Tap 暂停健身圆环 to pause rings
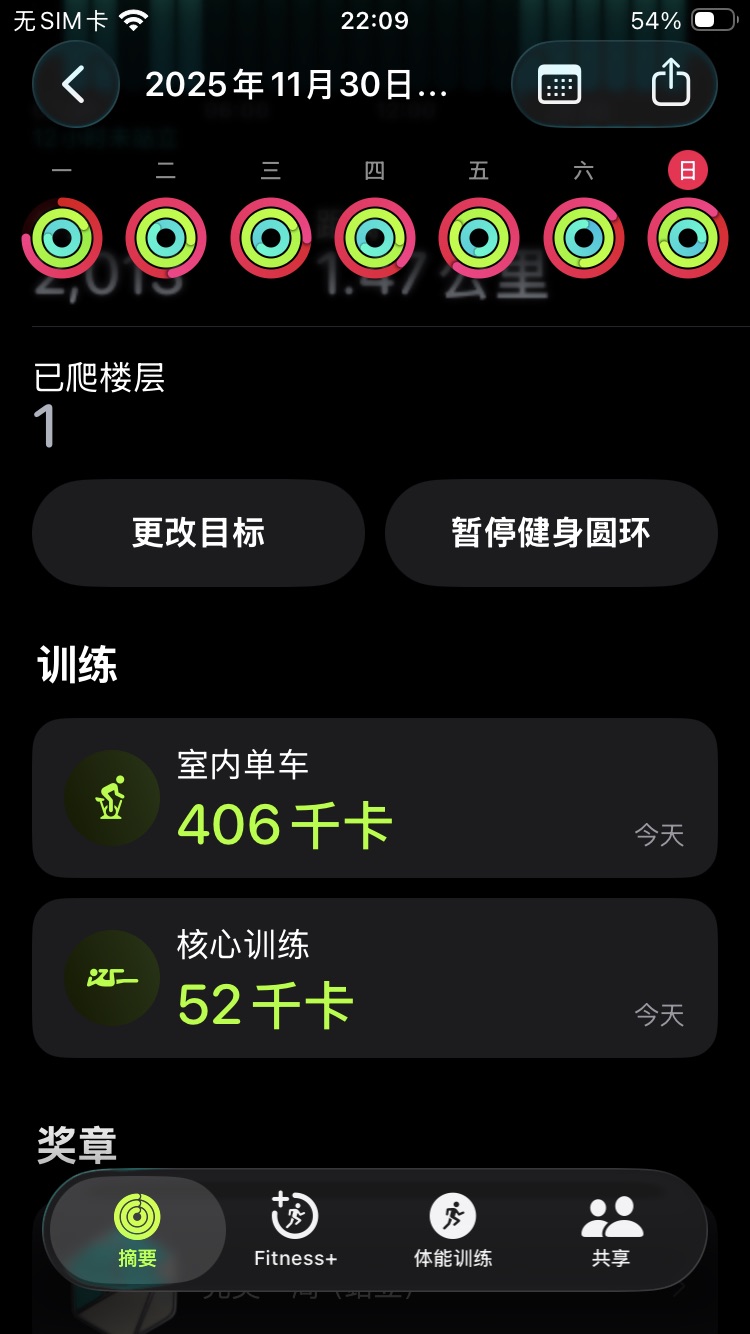The width and height of the screenshot is (750, 1334). coord(551,533)
